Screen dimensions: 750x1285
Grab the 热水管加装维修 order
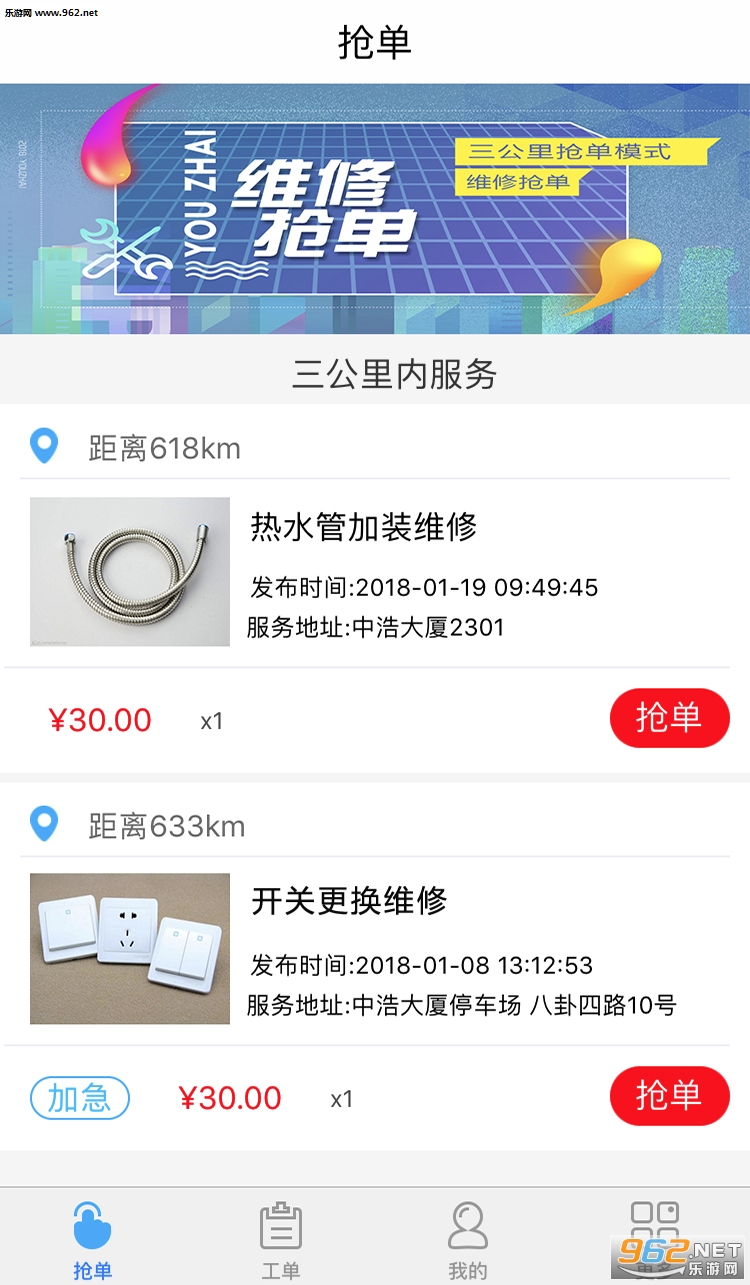(x=669, y=718)
